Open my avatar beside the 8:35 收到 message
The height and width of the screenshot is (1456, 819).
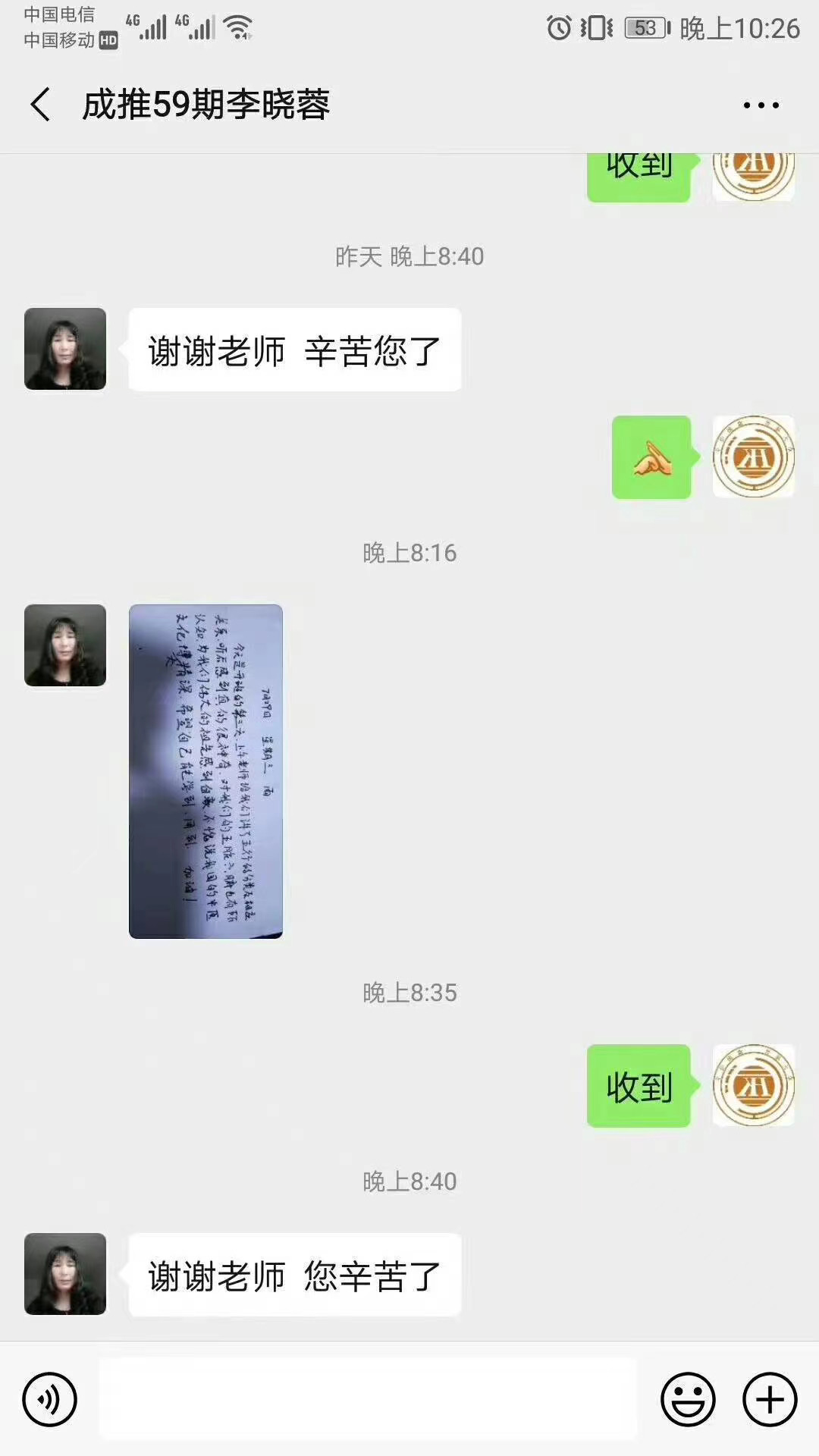click(x=753, y=1085)
